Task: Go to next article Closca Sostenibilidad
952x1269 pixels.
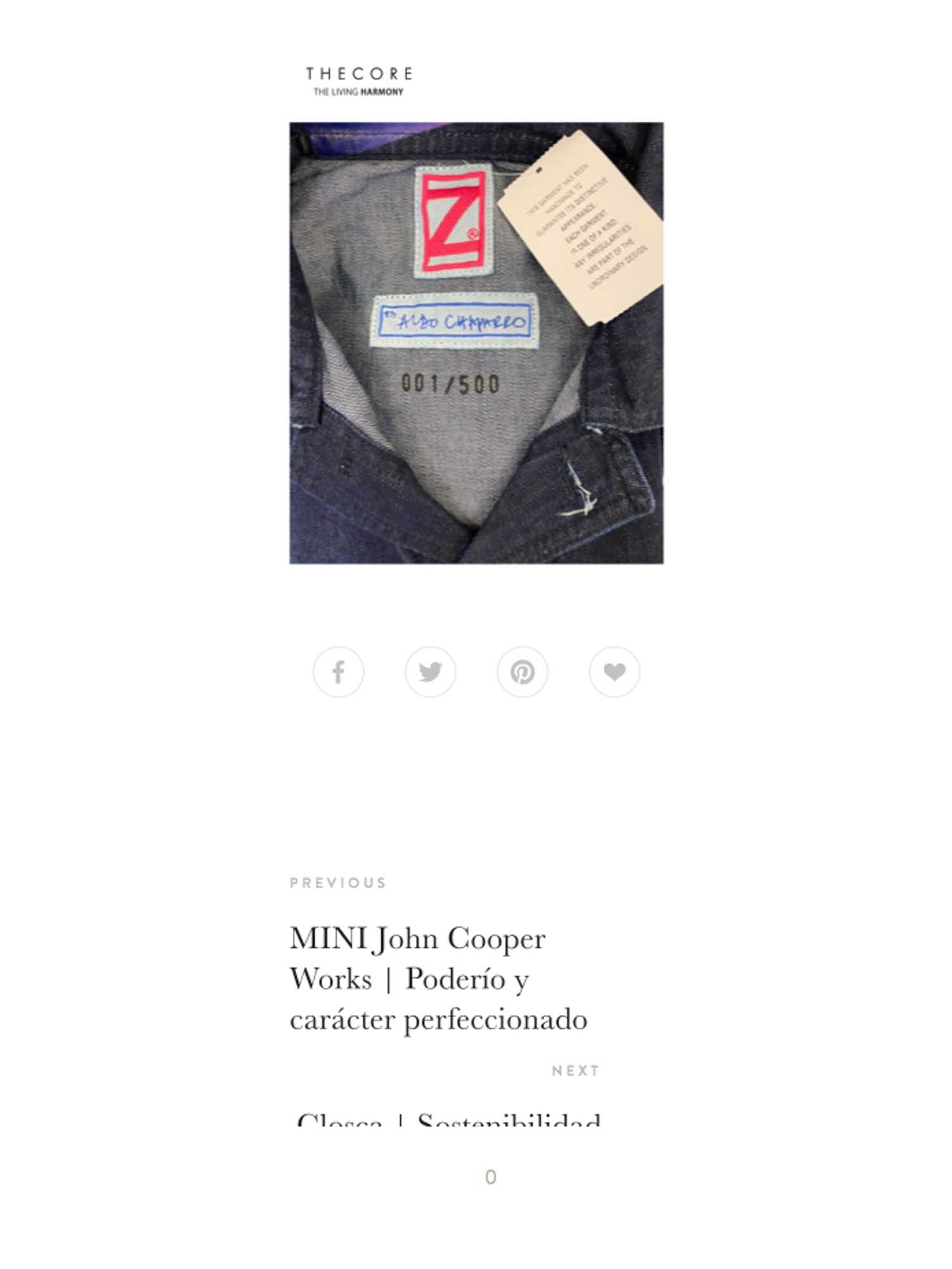Action: tap(448, 1119)
